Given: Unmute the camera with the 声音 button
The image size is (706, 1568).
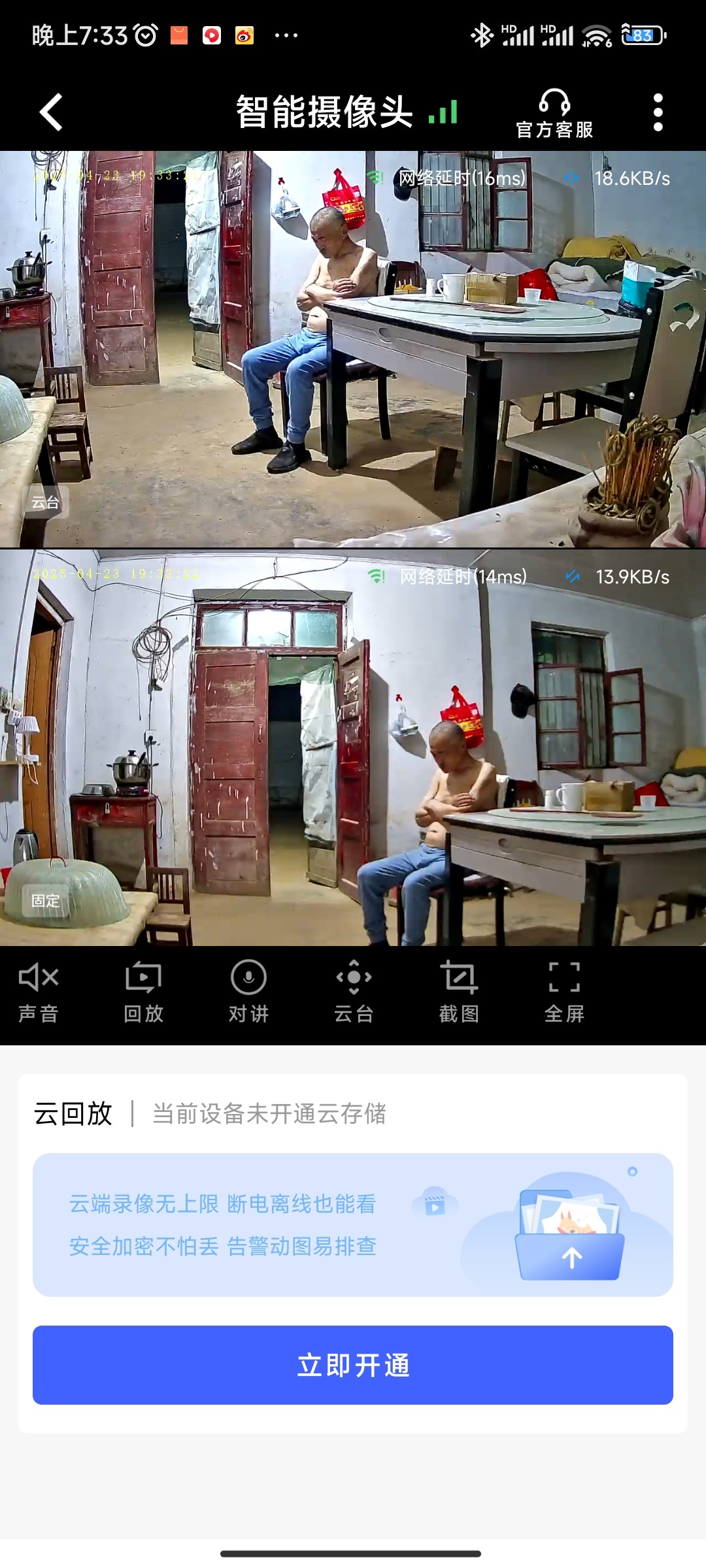Looking at the screenshot, I should [x=39, y=992].
